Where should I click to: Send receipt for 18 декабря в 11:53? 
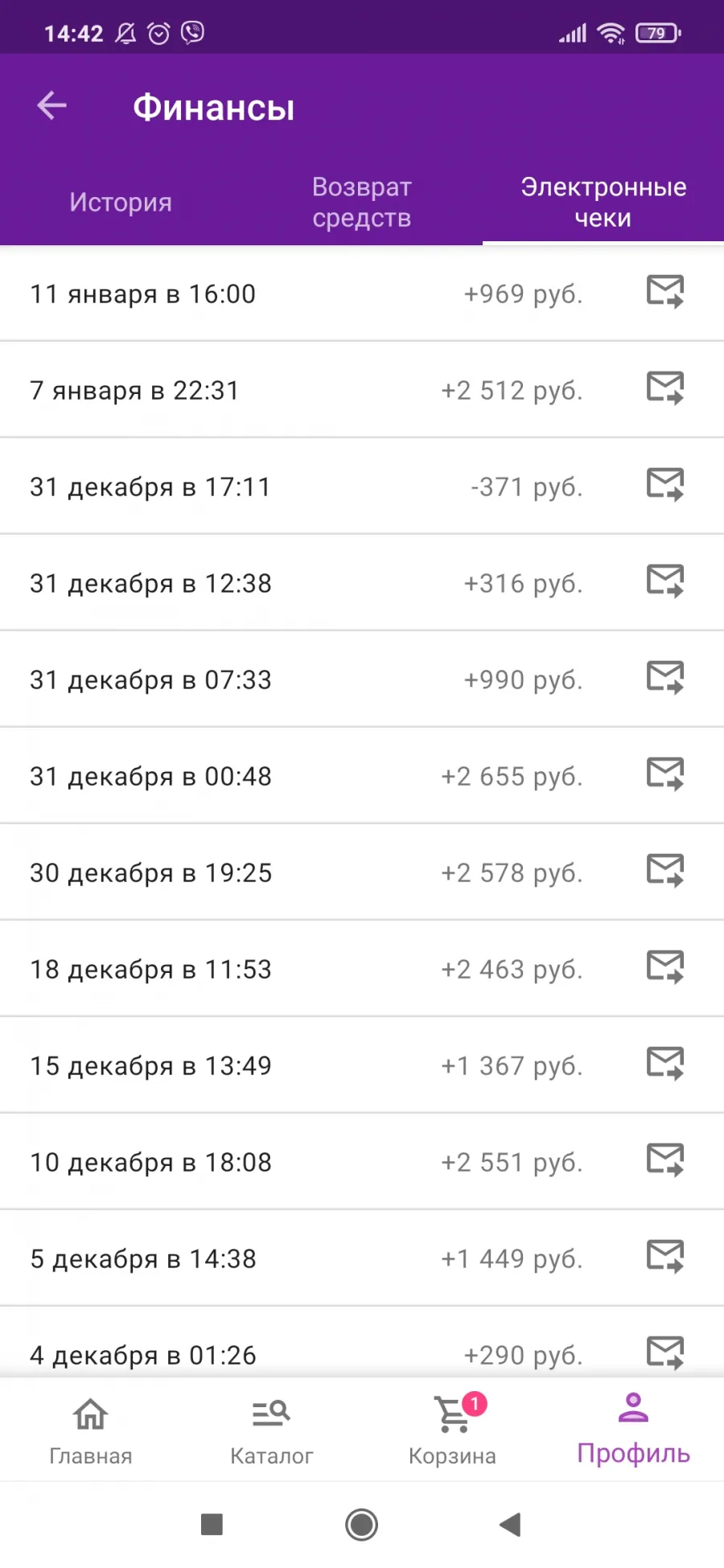click(665, 967)
